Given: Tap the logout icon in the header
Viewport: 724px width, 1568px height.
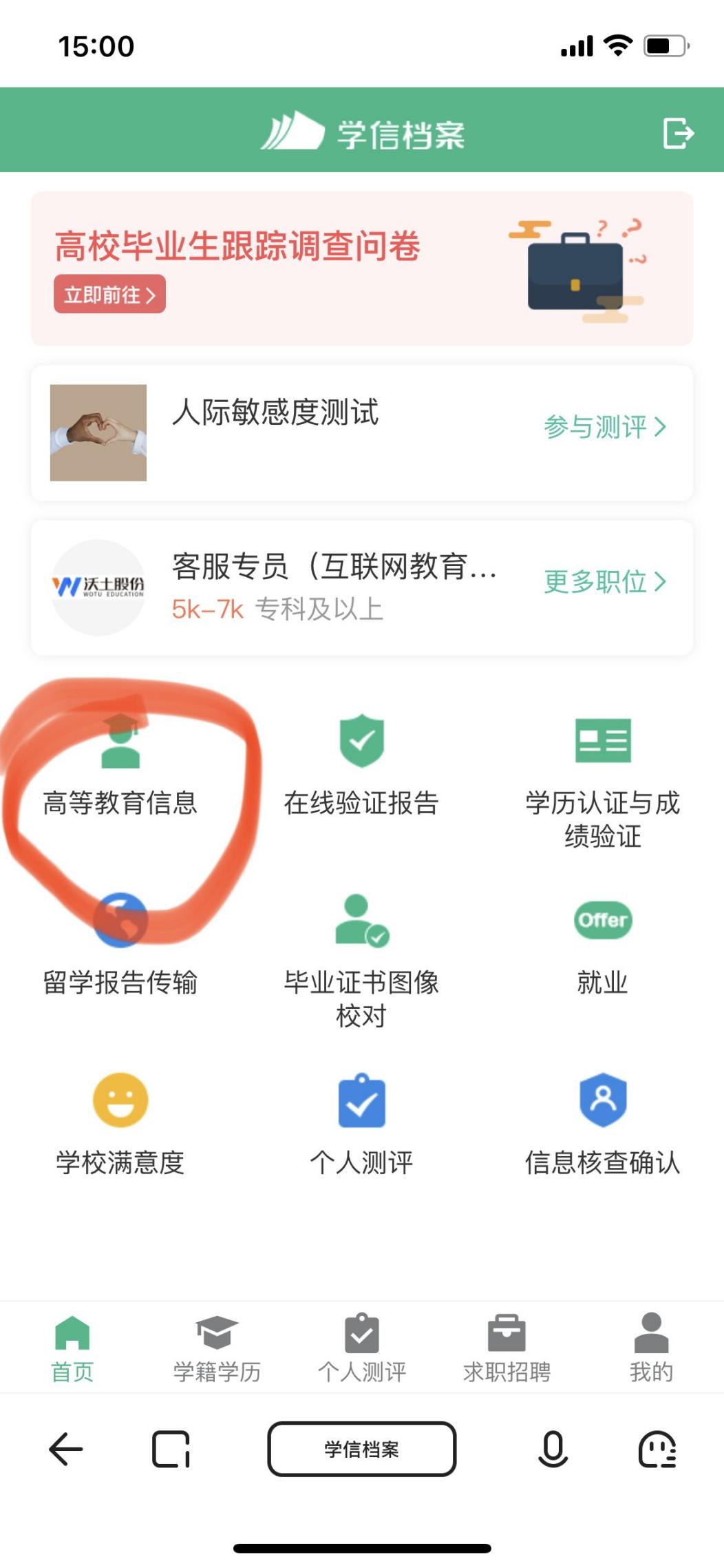Looking at the screenshot, I should (x=678, y=133).
